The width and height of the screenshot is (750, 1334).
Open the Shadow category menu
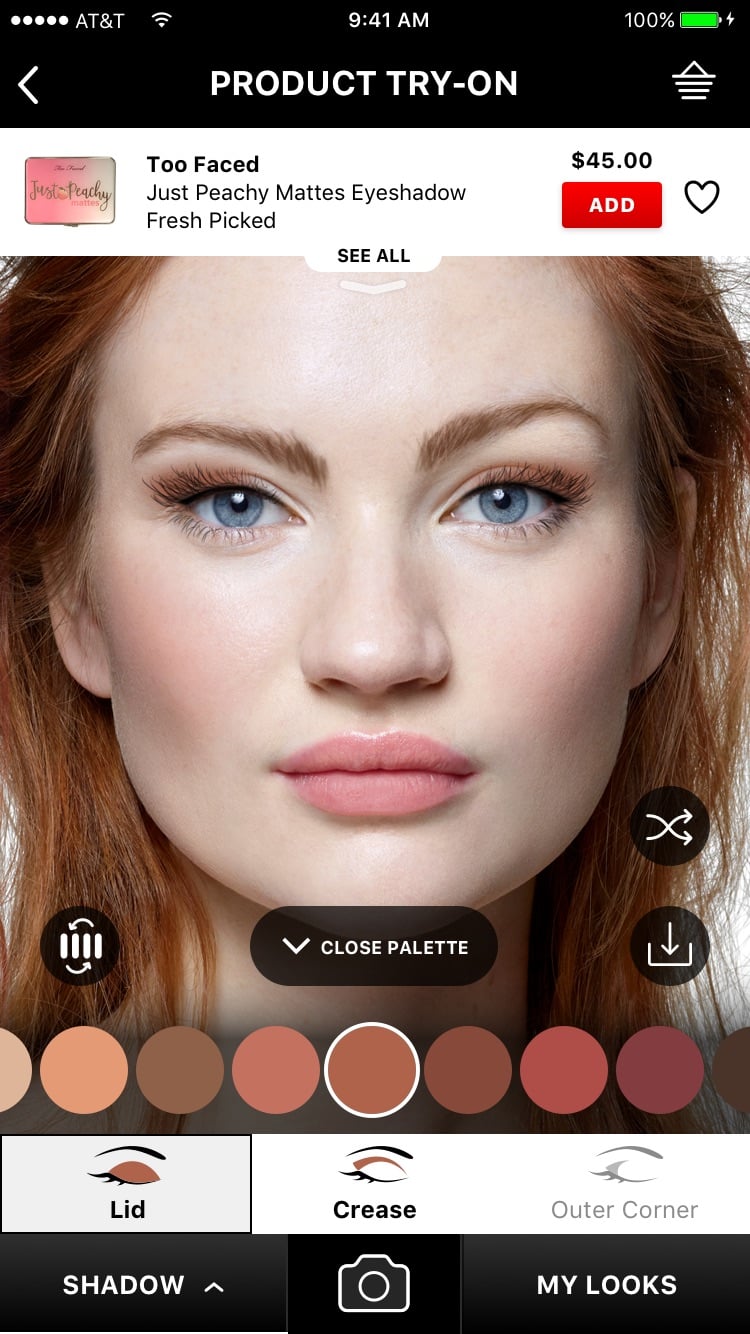pyautogui.click(x=143, y=1285)
